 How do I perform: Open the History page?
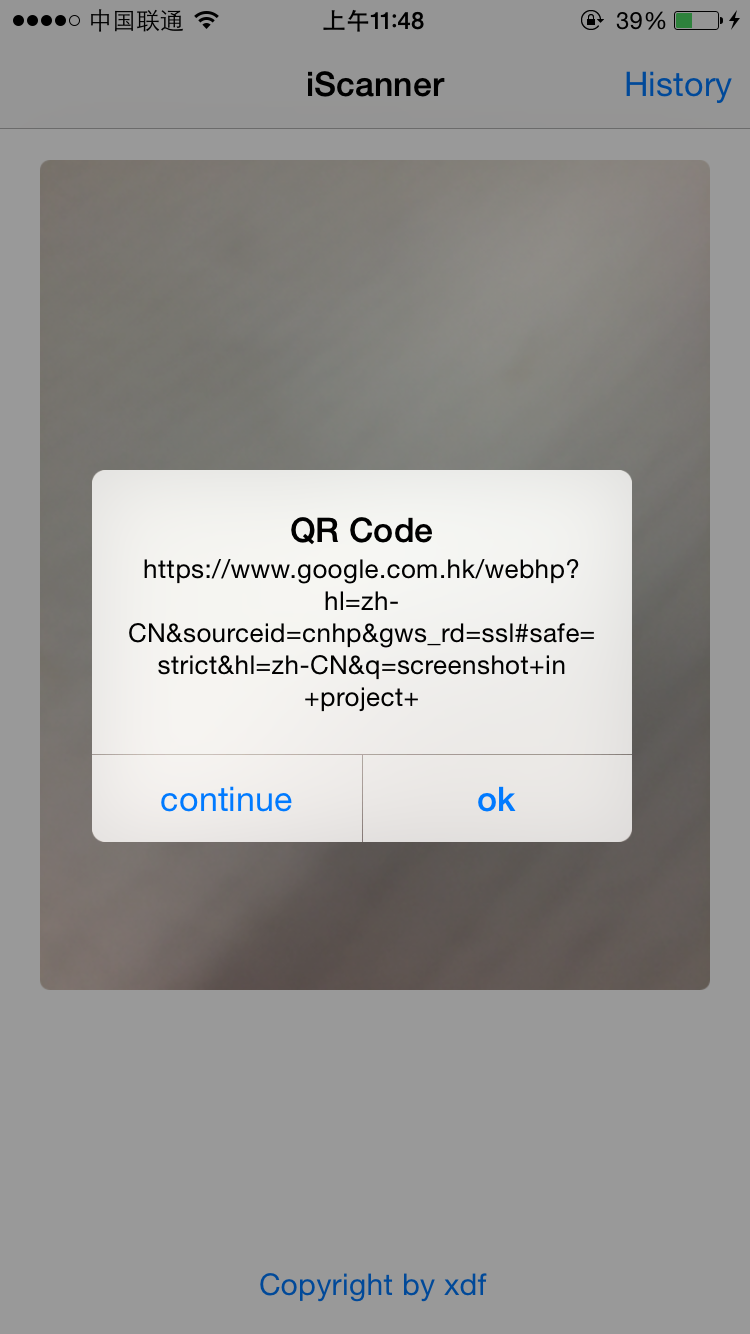click(677, 85)
